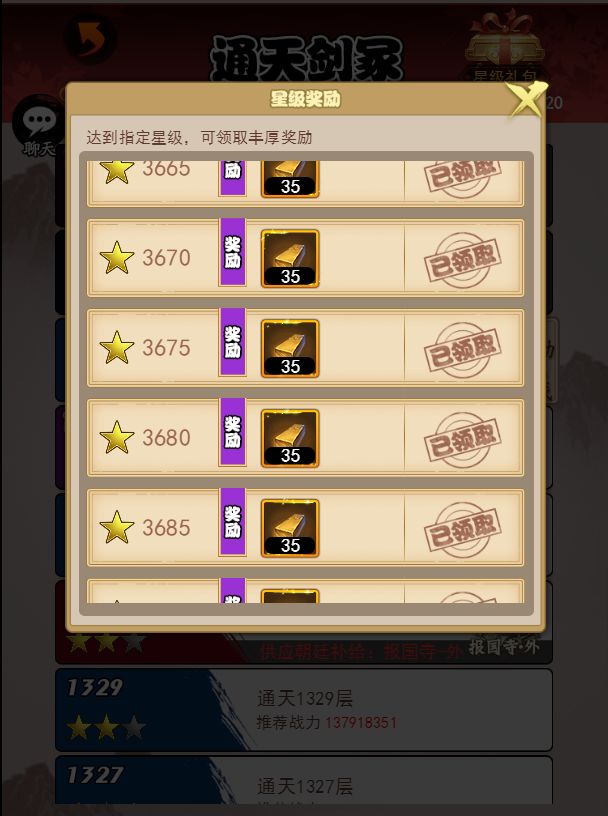Tap the gold bar reward for 3675 stars
This screenshot has width=608, height=816.
pyautogui.click(x=290, y=348)
